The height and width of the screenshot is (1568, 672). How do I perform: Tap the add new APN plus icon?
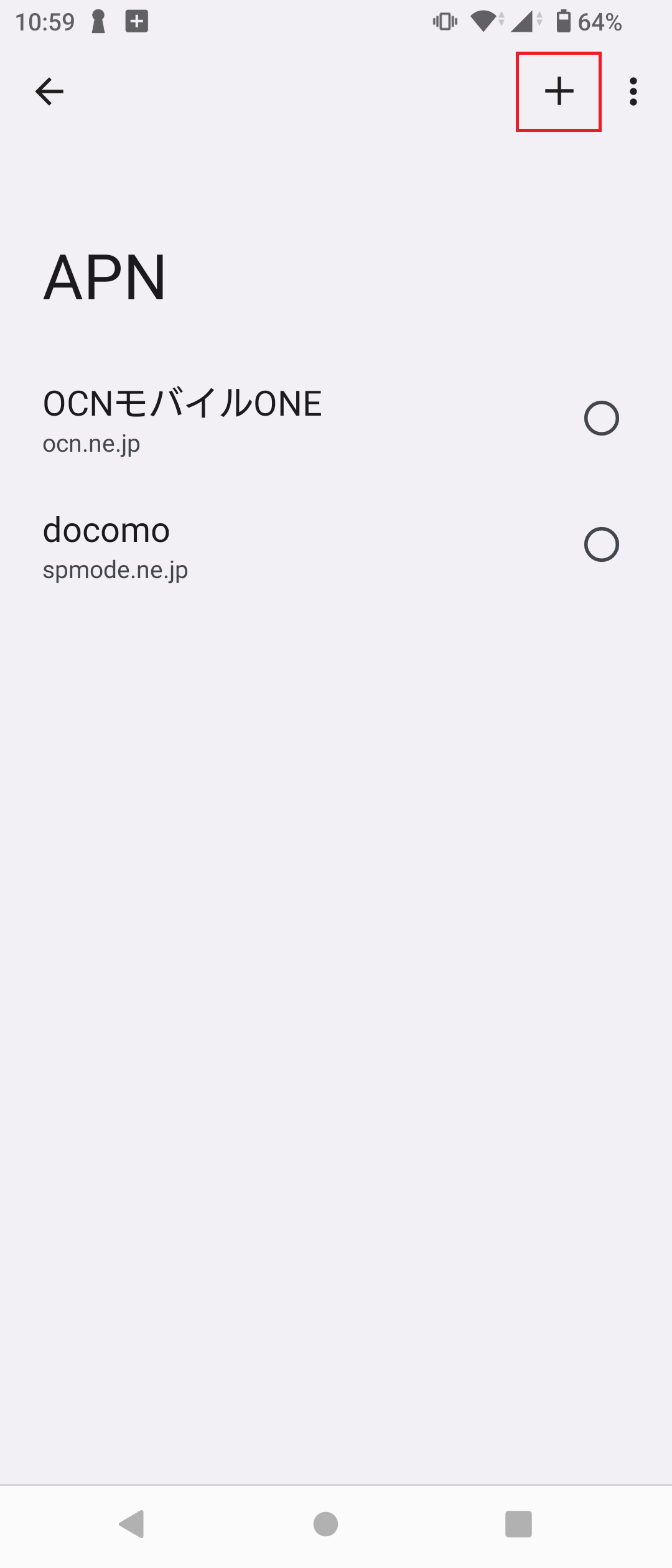coord(558,91)
